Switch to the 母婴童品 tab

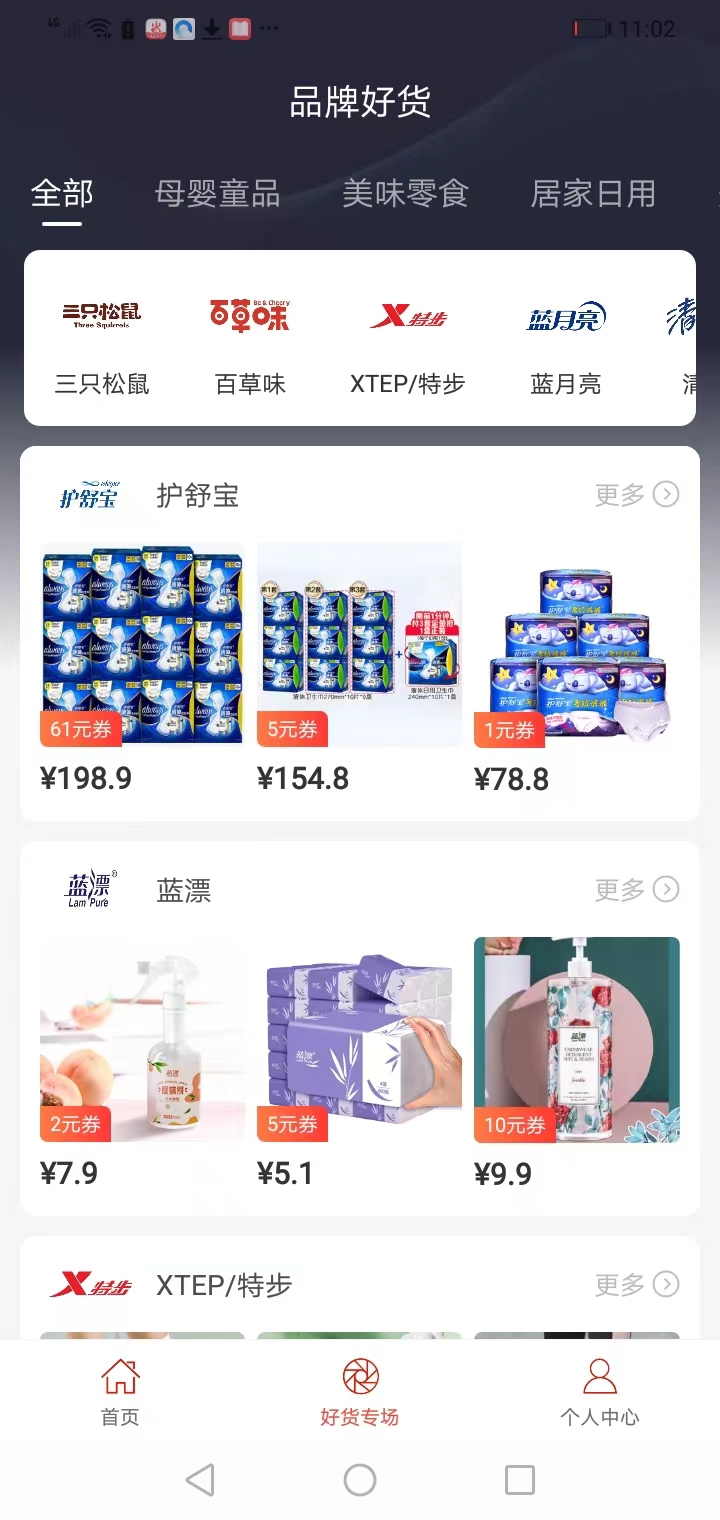point(216,194)
